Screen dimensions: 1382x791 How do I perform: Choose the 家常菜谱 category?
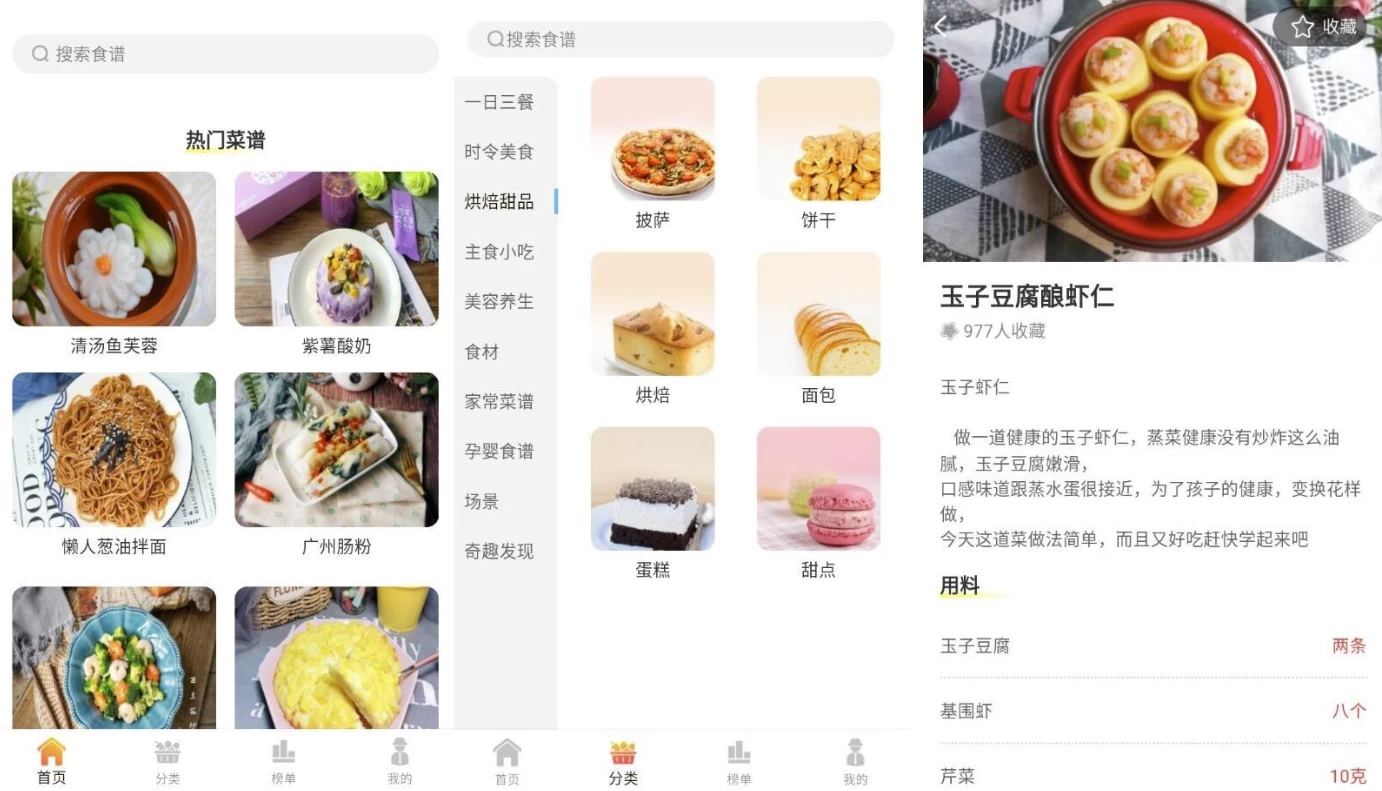[x=499, y=402]
